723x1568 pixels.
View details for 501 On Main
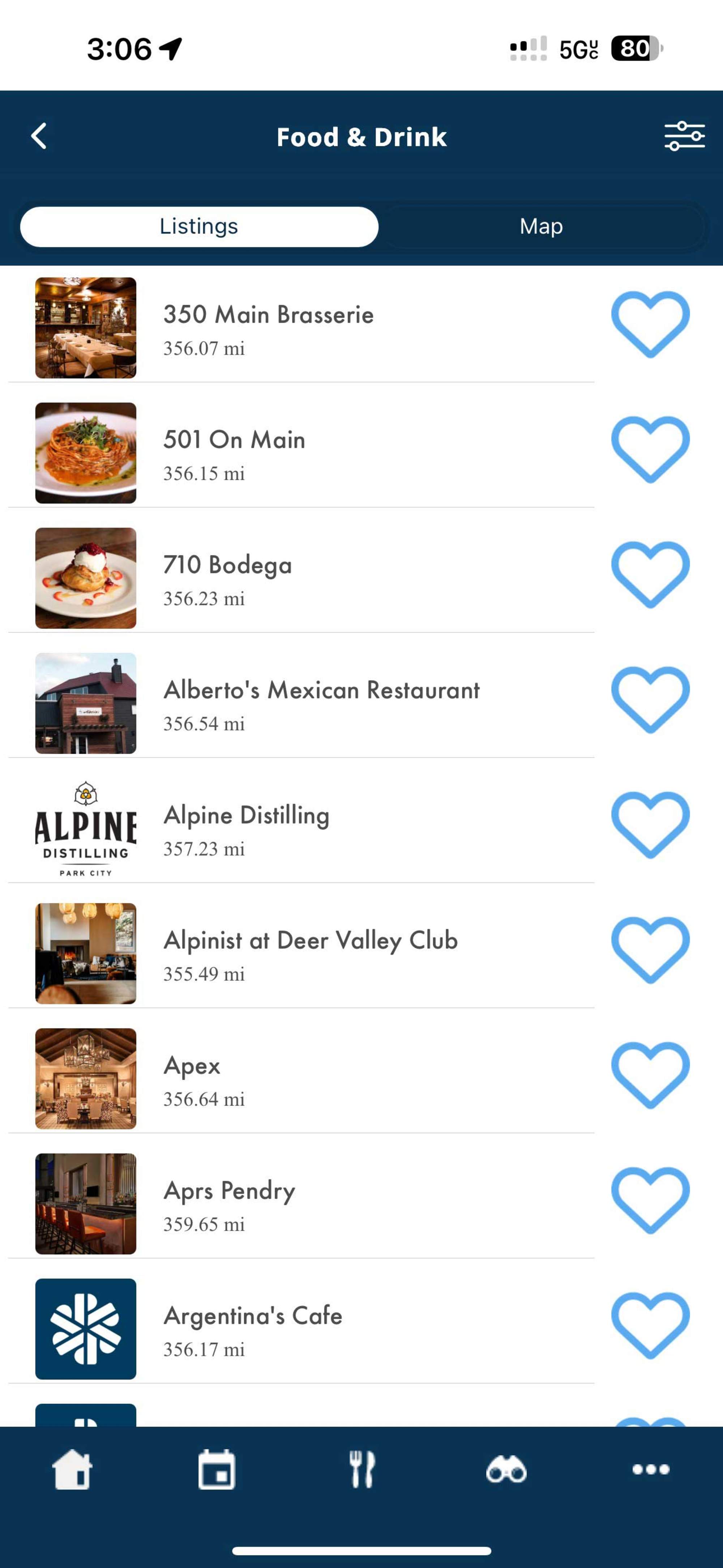point(234,453)
